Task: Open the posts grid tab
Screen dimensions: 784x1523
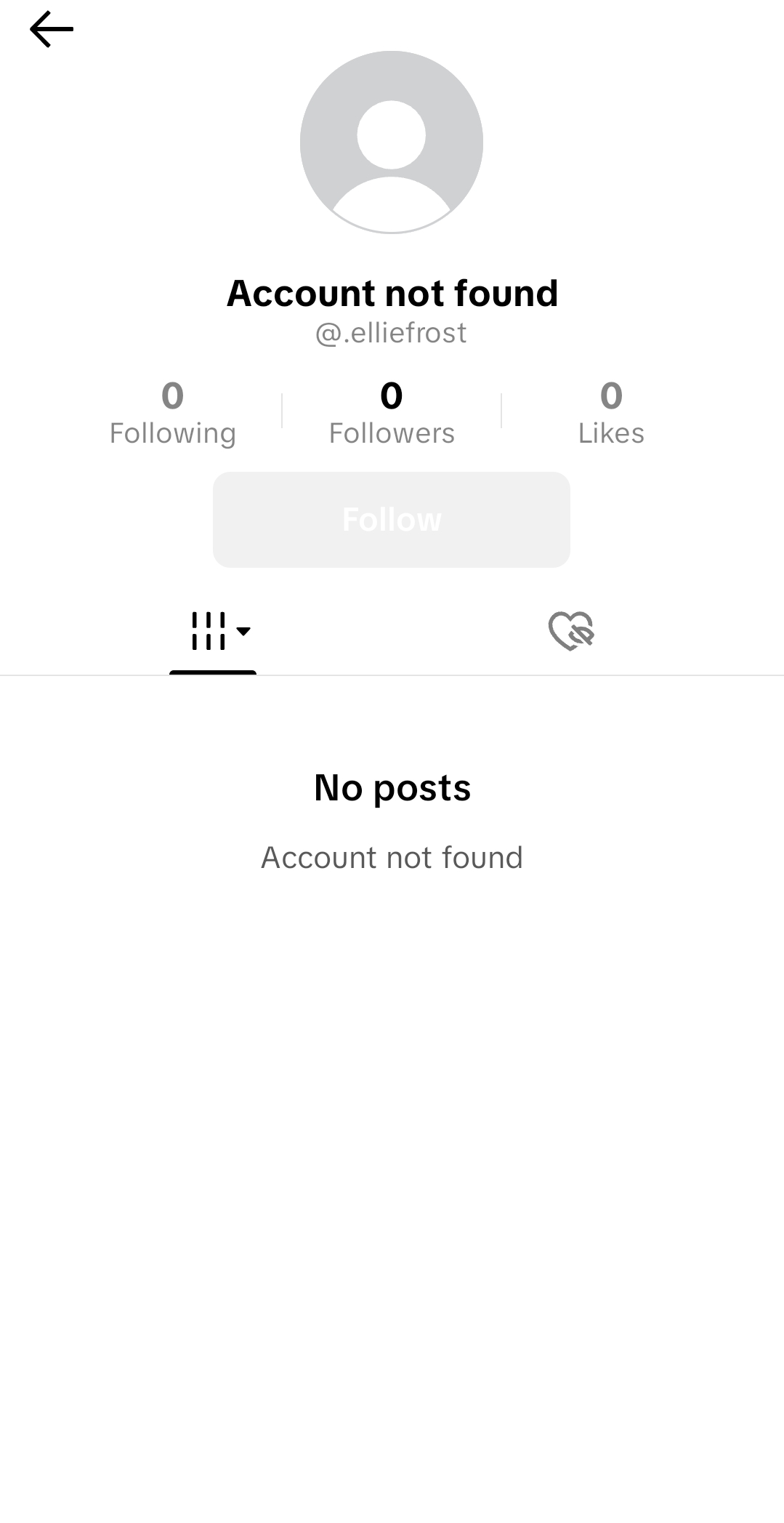Action: (213, 631)
